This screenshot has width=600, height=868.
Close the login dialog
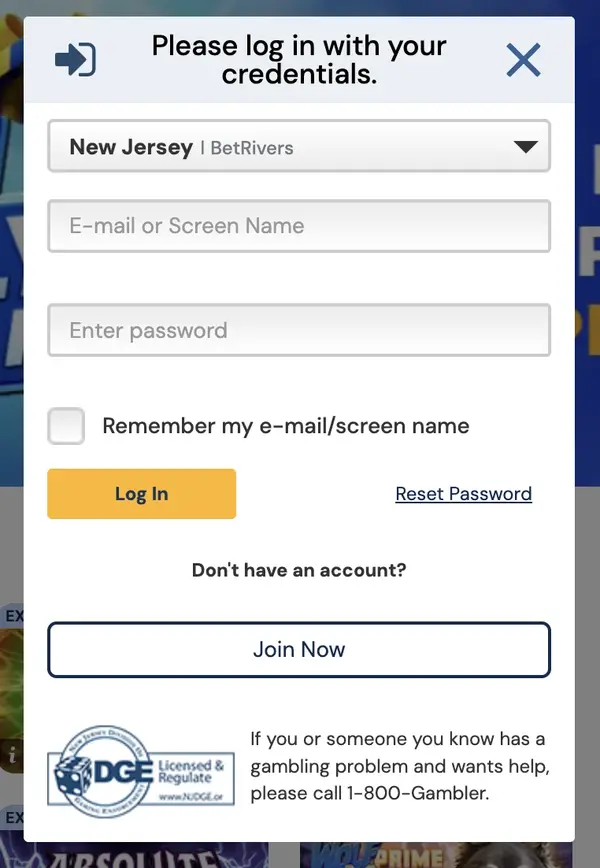[523, 61]
